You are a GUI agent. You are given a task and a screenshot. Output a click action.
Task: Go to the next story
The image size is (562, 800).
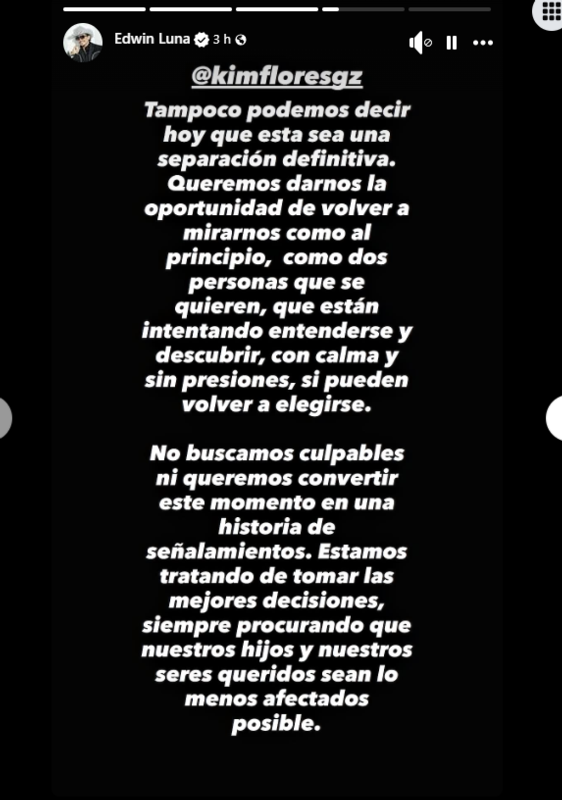(x=555, y=418)
